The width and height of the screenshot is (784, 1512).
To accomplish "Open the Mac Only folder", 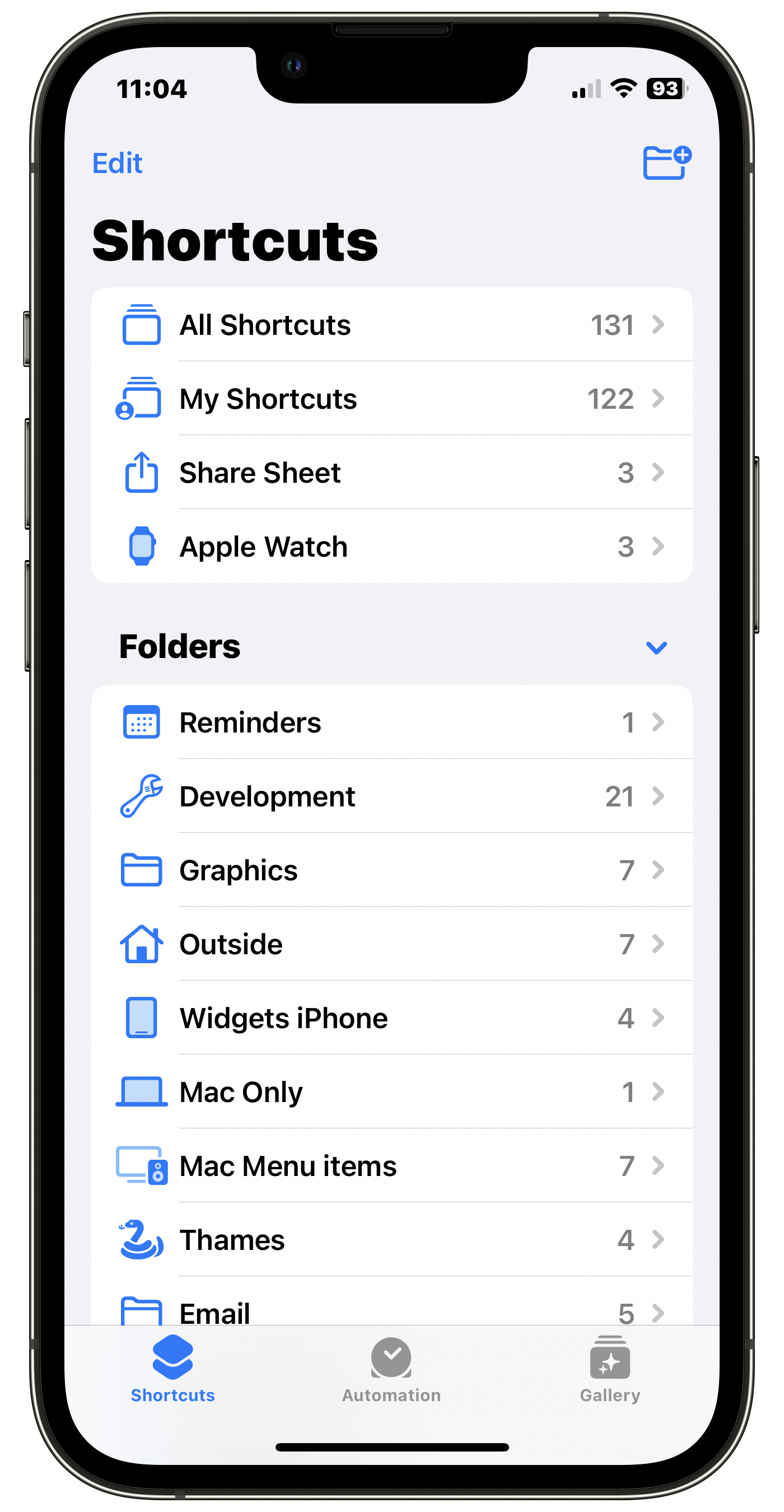I will (391, 1092).
